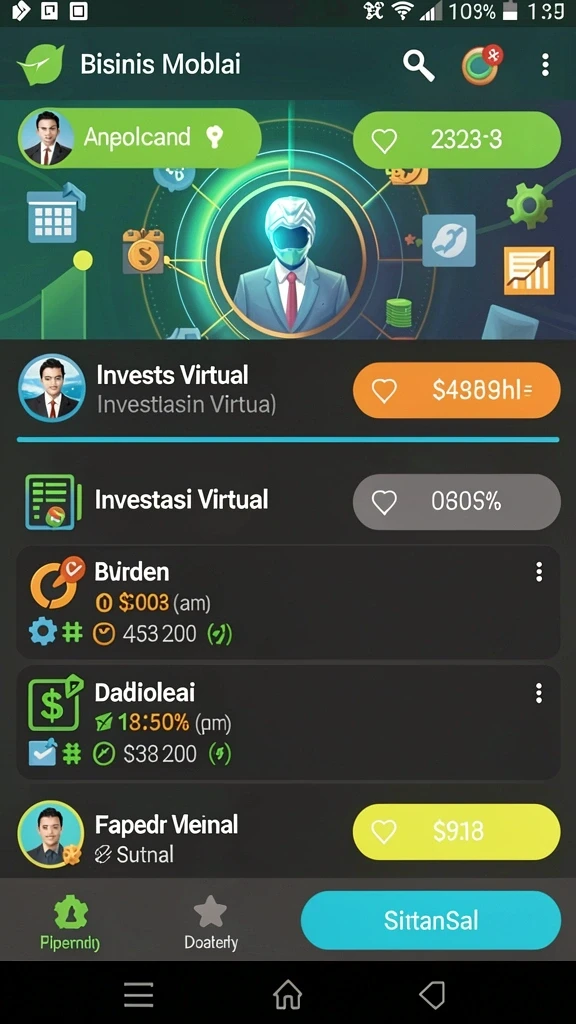Tap the SittanSal button
Viewport: 576px width, 1024px height.
click(x=430, y=920)
